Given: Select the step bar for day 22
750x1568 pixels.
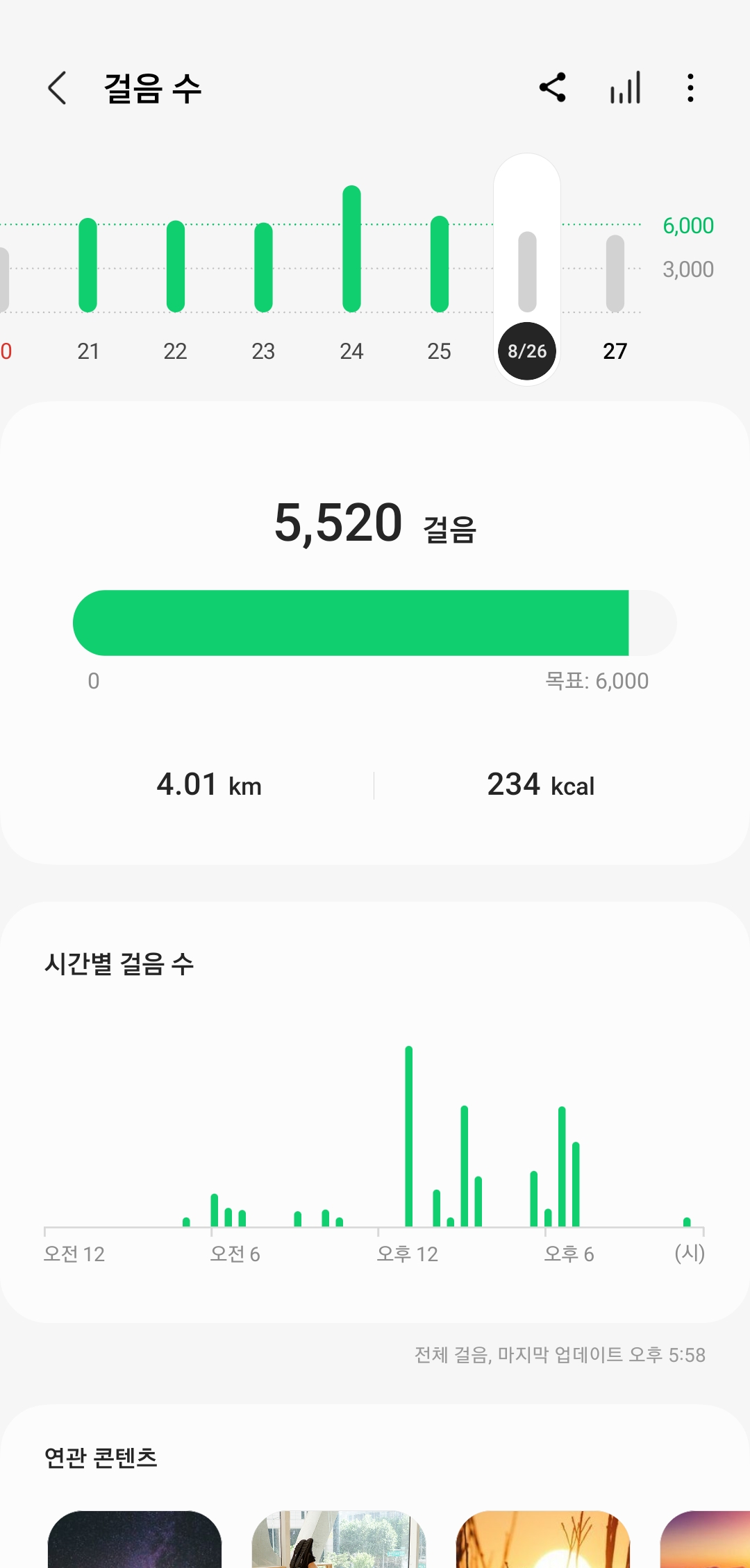Looking at the screenshot, I should click(176, 267).
